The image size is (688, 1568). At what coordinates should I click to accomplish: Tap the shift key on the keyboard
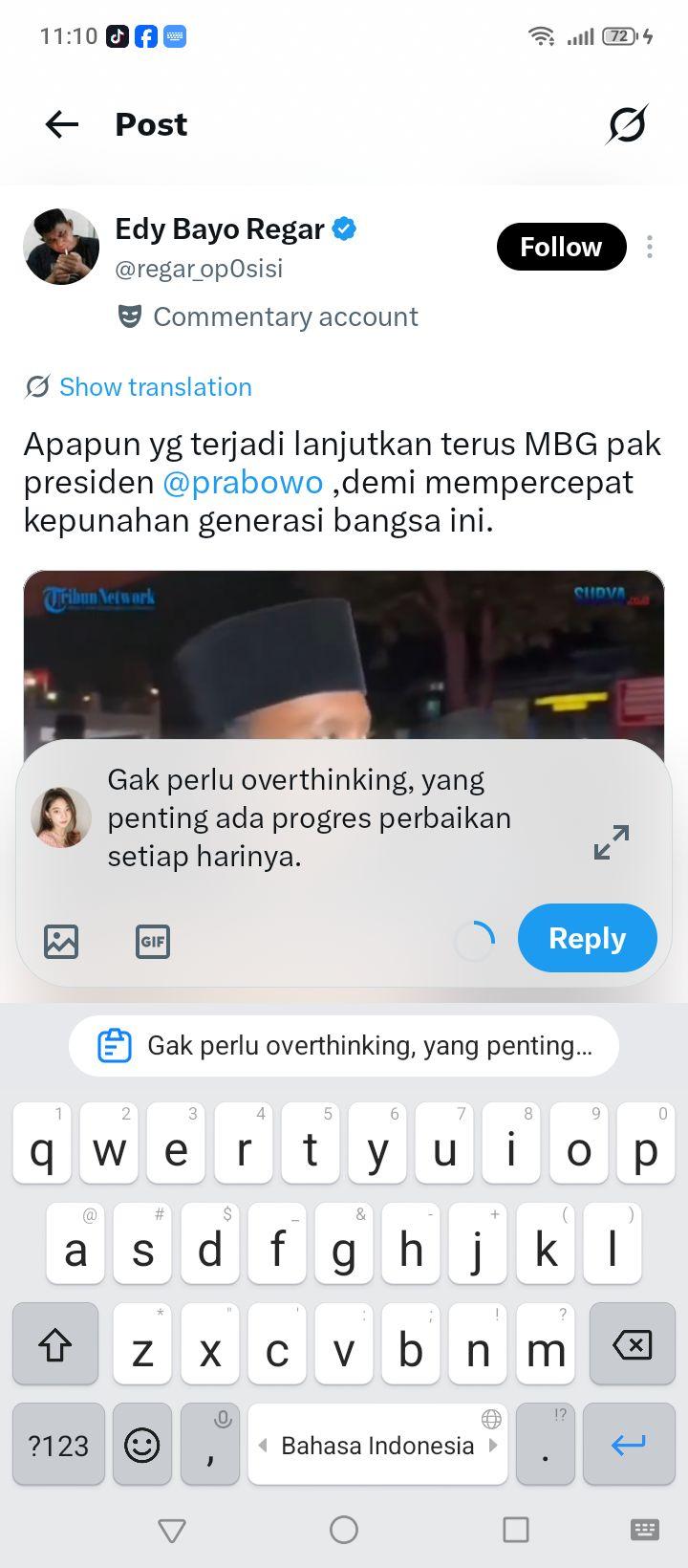point(55,1344)
